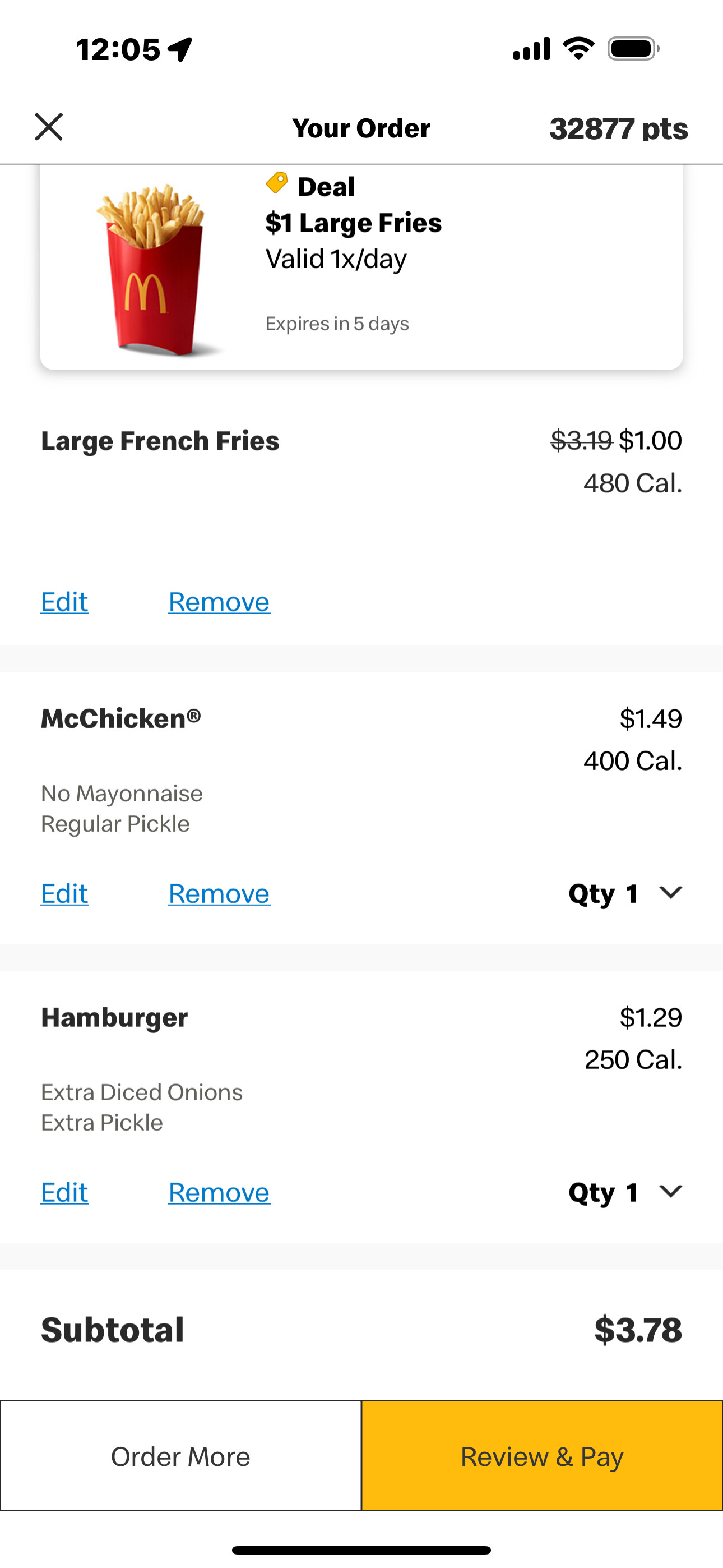This screenshot has height=1568, width=723.
Task: Expand the Hamburger quantity selector
Action: click(625, 1192)
